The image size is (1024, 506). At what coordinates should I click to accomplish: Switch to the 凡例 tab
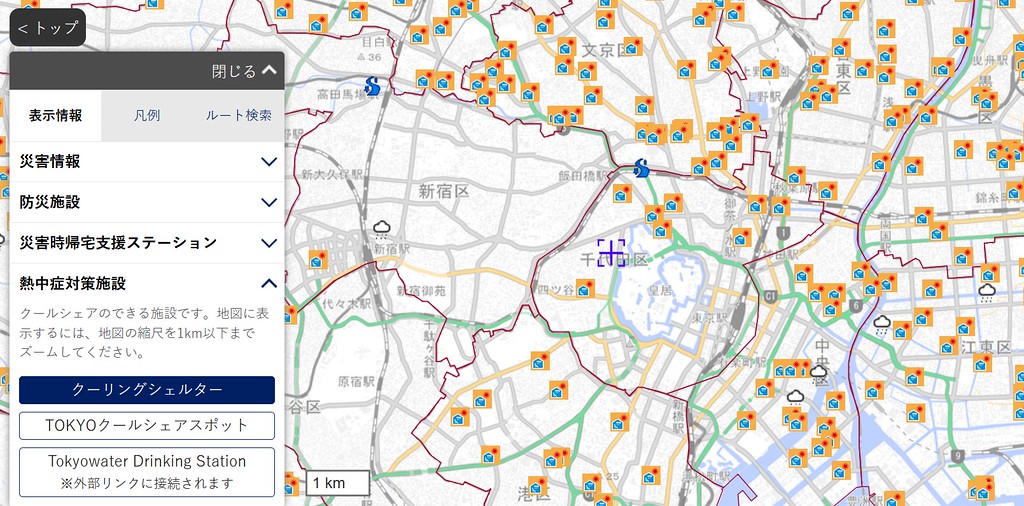147,115
